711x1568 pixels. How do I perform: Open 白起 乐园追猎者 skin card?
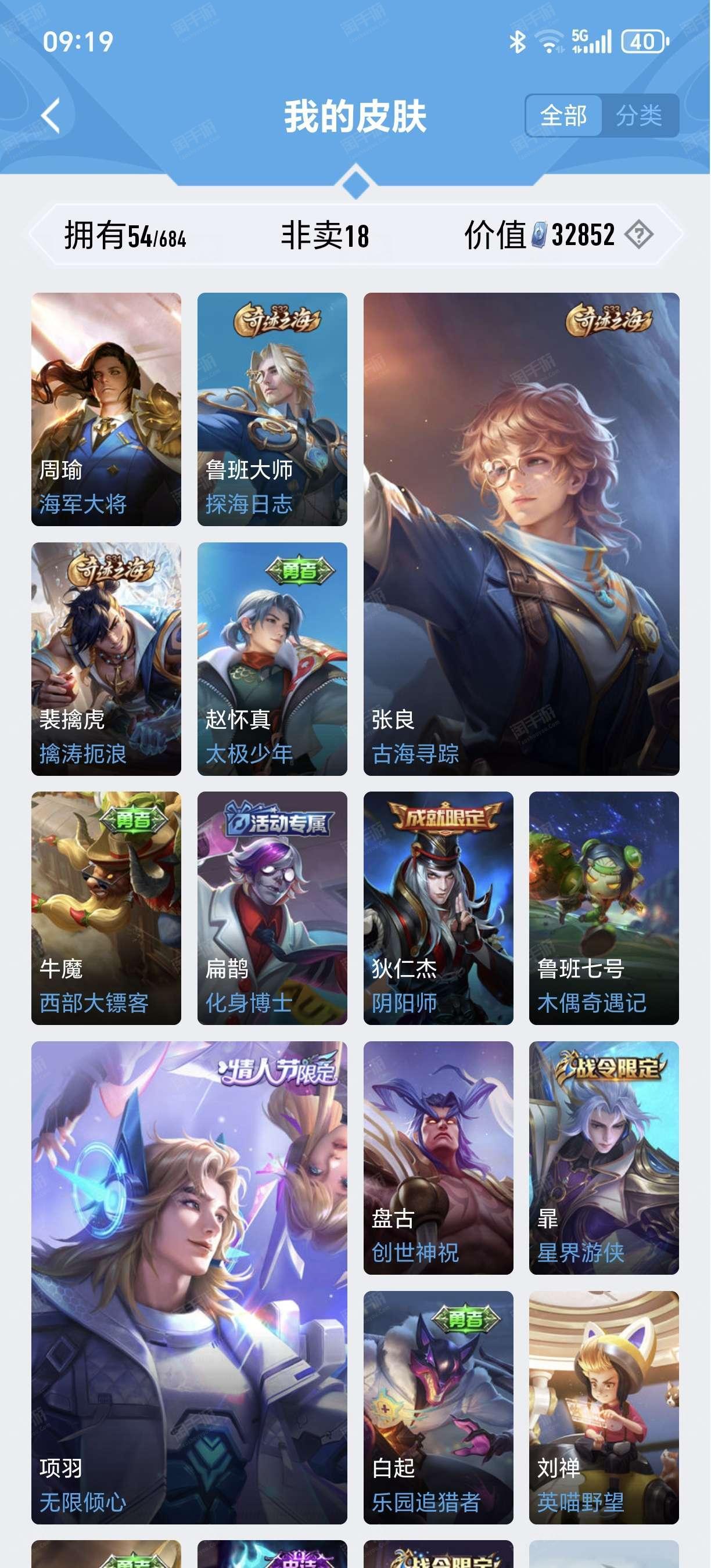[x=439, y=1407]
